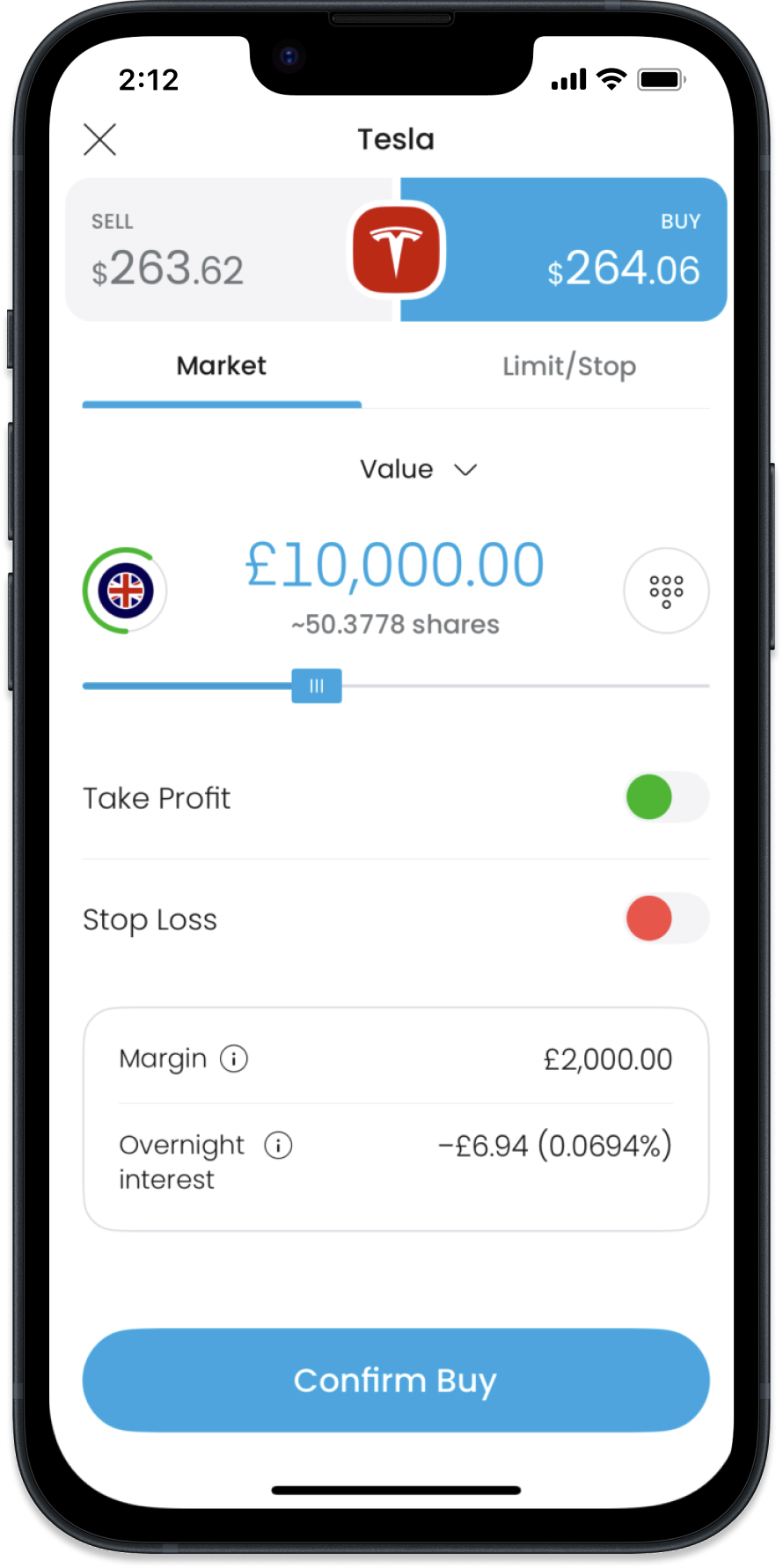This screenshot has height=1568, width=783.
Task: Show Margin info tooltip
Action: [234, 1059]
